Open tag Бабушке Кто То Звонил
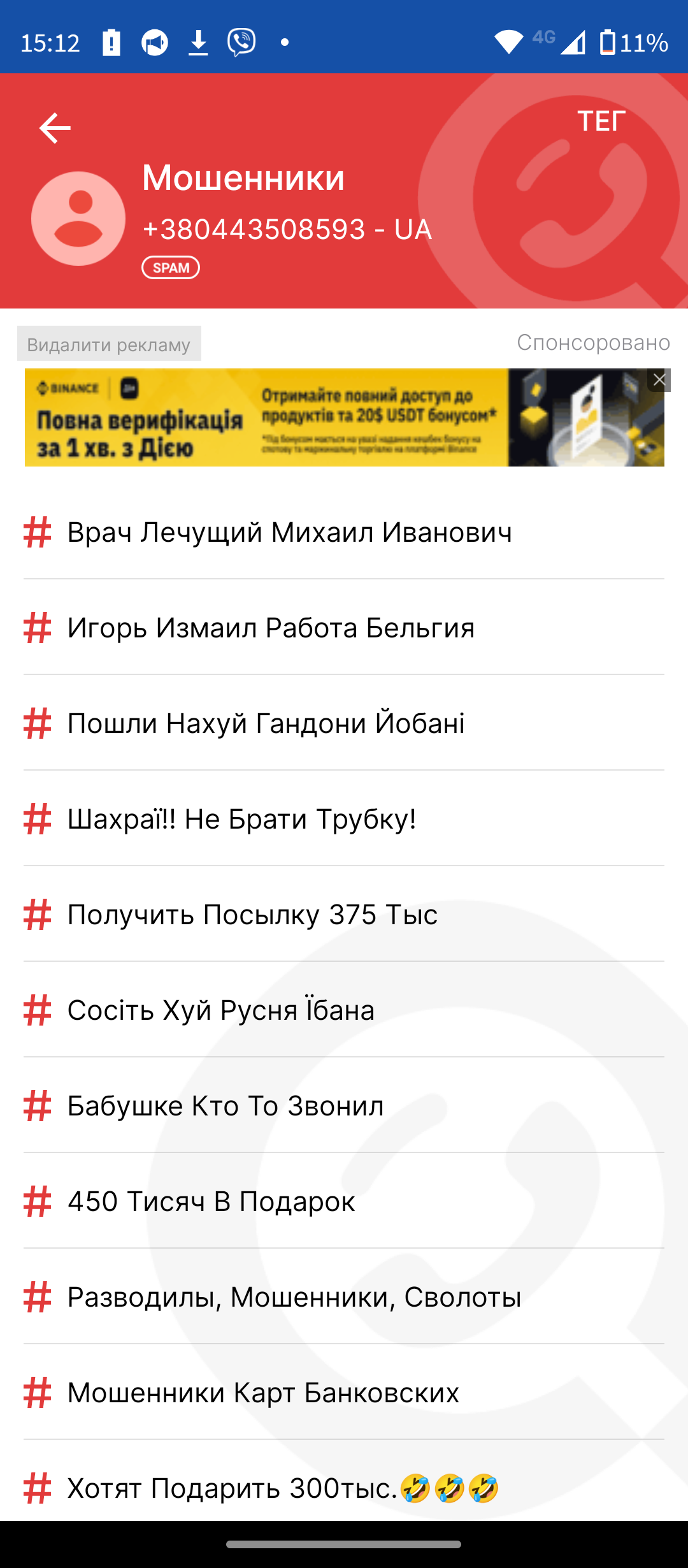 pyautogui.click(x=344, y=1105)
